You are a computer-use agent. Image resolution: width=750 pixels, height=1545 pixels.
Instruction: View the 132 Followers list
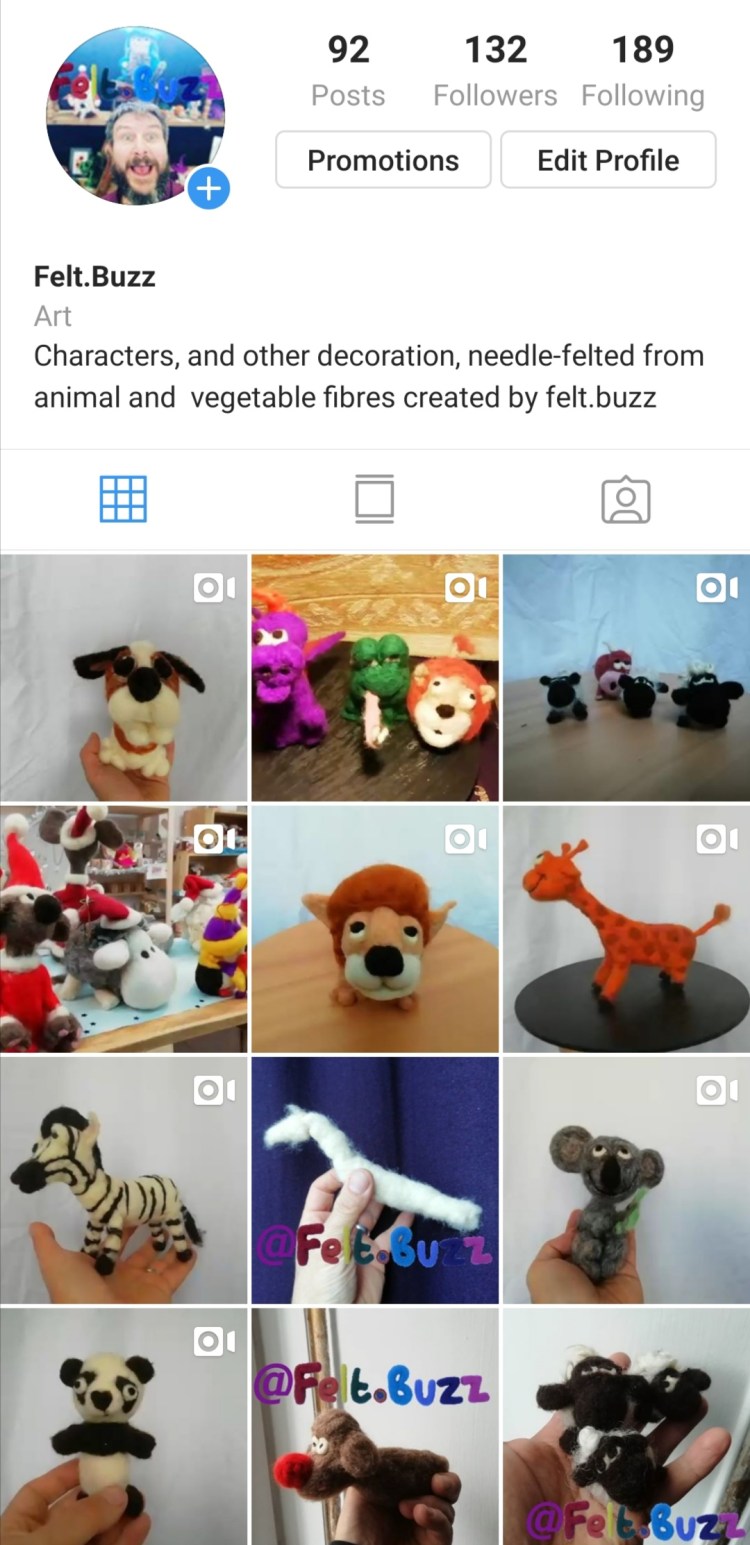click(x=495, y=72)
